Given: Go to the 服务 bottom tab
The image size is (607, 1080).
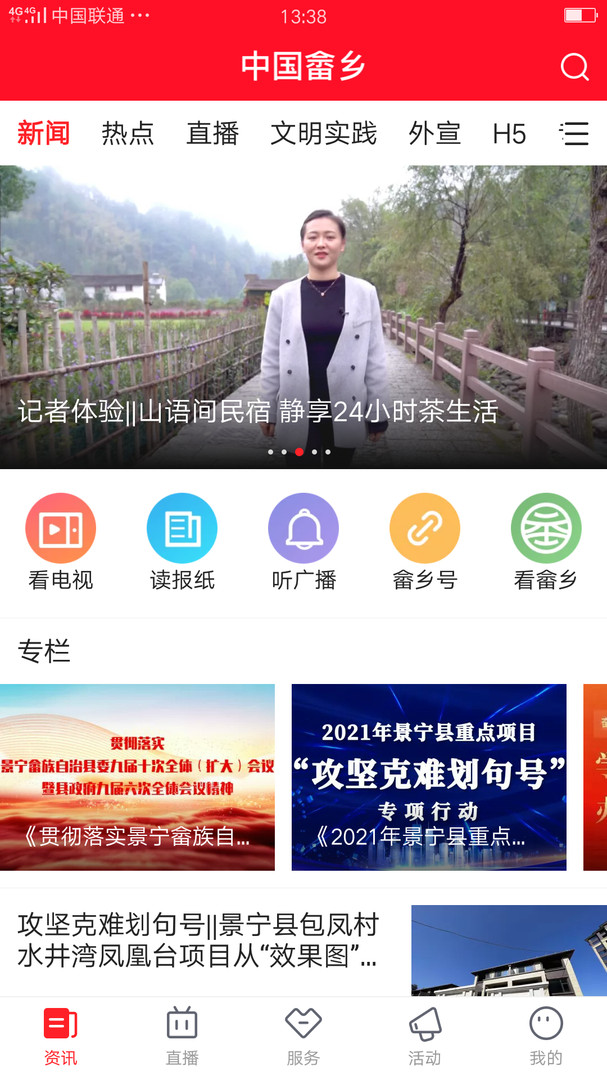Looking at the screenshot, I should coord(303,1036).
